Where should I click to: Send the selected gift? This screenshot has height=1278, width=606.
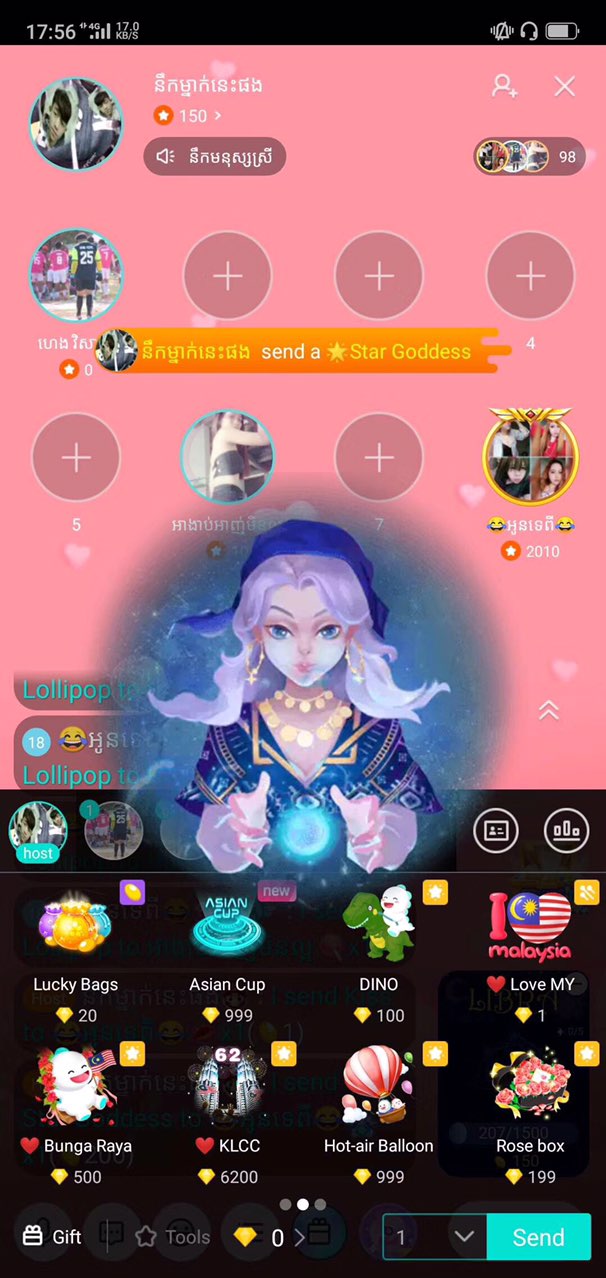(538, 1237)
